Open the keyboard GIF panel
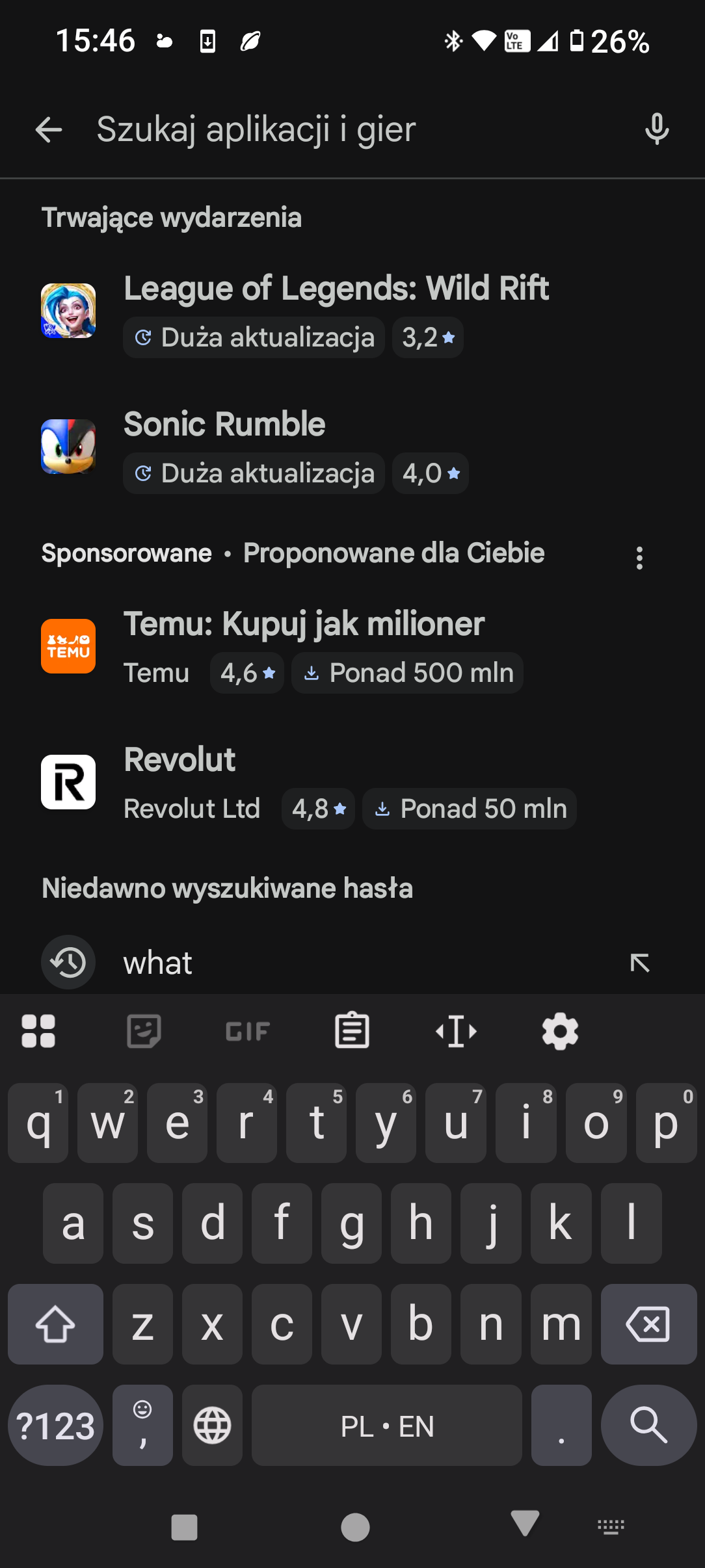This screenshot has height=1568, width=705. tap(247, 1031)
